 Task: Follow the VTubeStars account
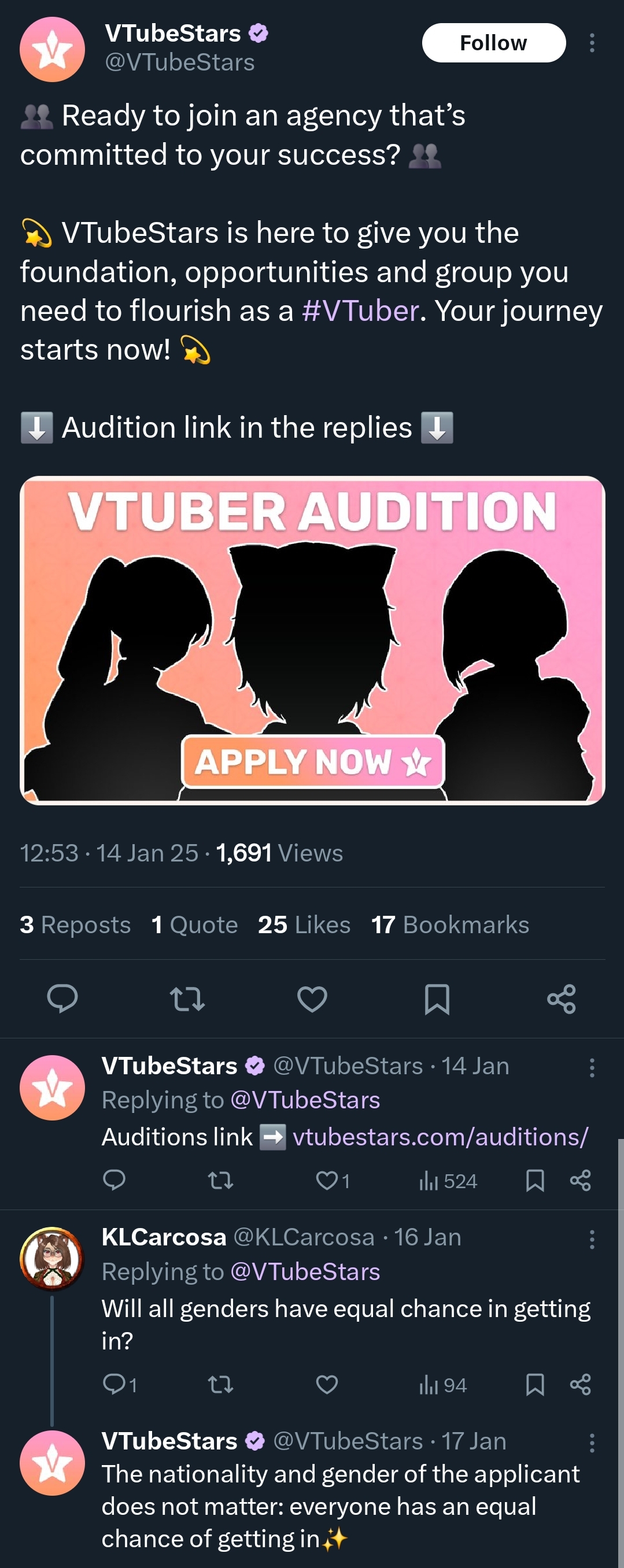click(493, 43)
